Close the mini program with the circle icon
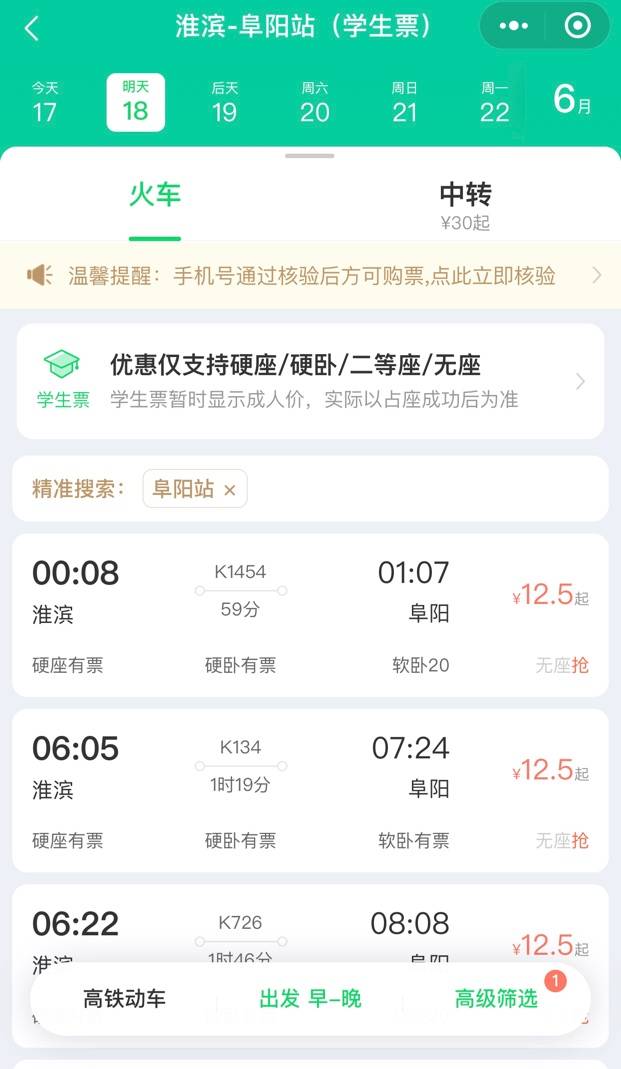The height and width of the screenshot is (1069, 621). pos(577,26)
